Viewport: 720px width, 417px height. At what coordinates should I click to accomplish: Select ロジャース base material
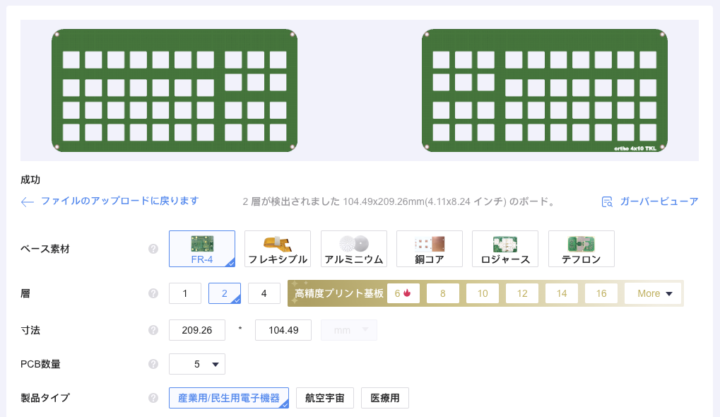point(504,249)
